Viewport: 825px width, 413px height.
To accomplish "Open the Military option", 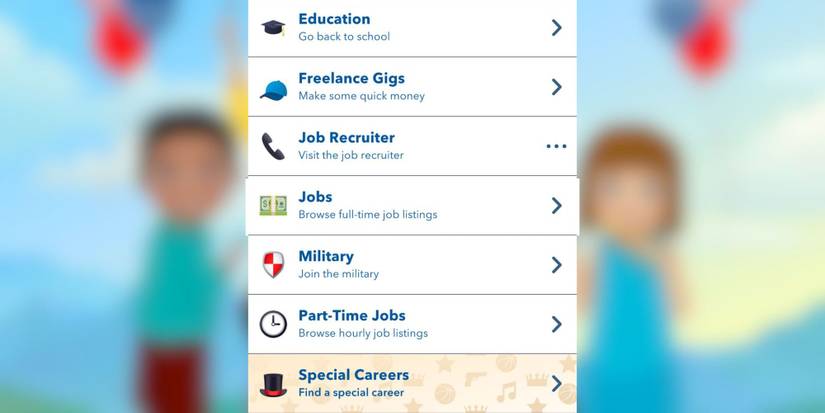I will [x=412, y=265].
